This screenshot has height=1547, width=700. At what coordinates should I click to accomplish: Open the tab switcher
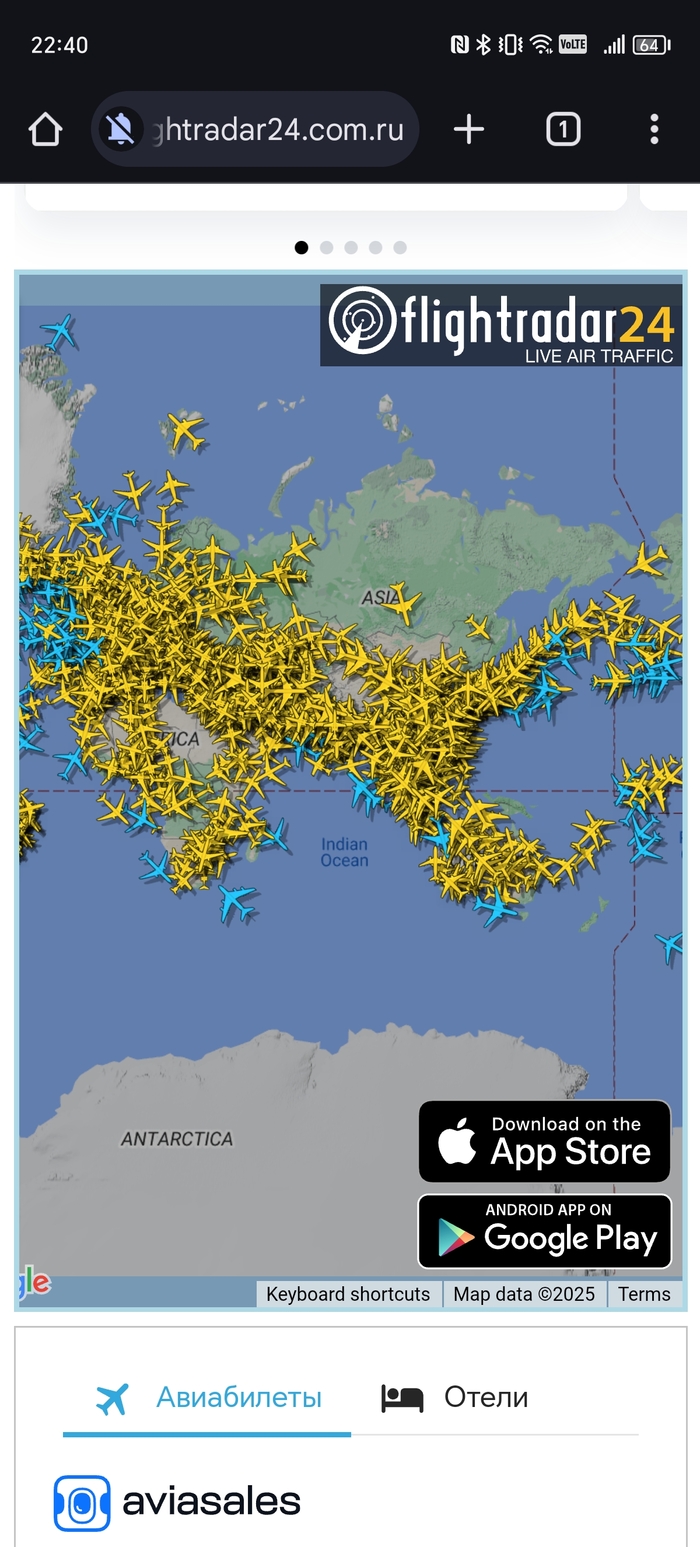563,129
